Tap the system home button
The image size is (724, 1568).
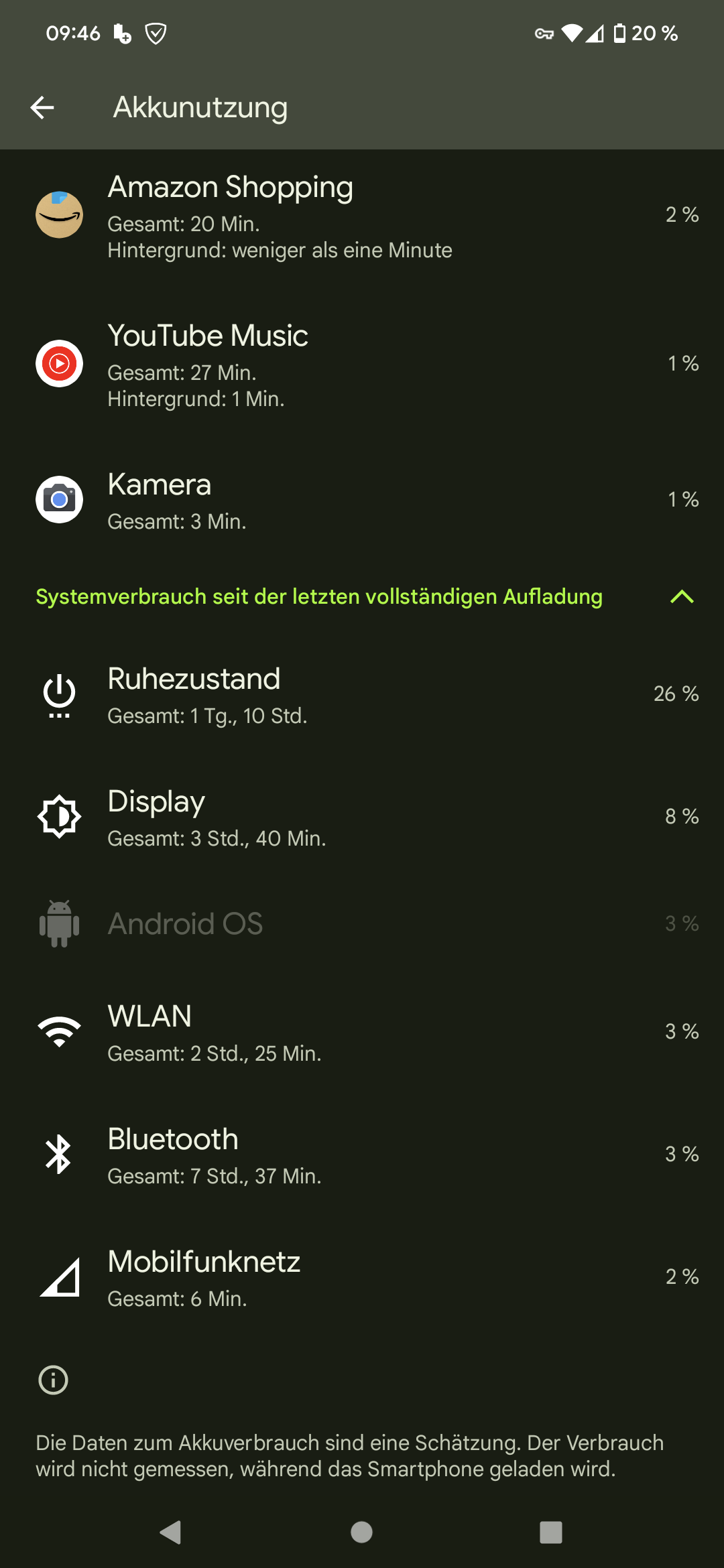coord(362,1532)
